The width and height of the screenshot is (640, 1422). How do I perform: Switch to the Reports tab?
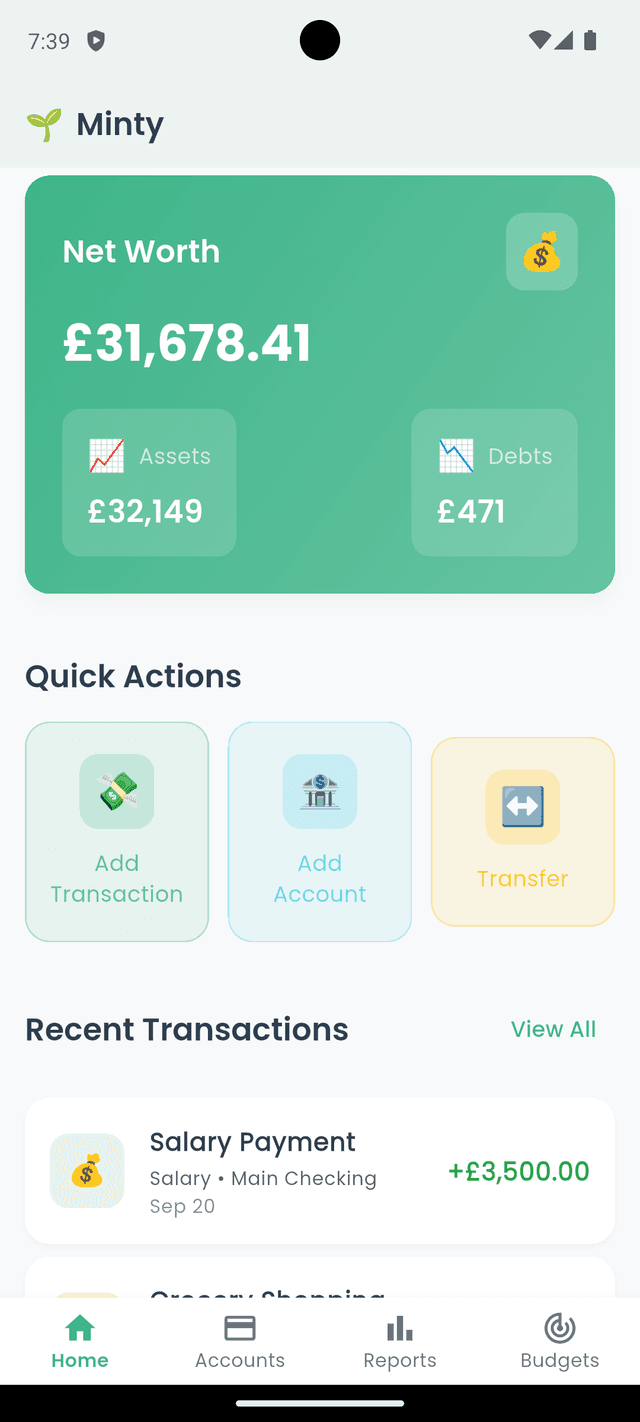(x=400, y=1342)
